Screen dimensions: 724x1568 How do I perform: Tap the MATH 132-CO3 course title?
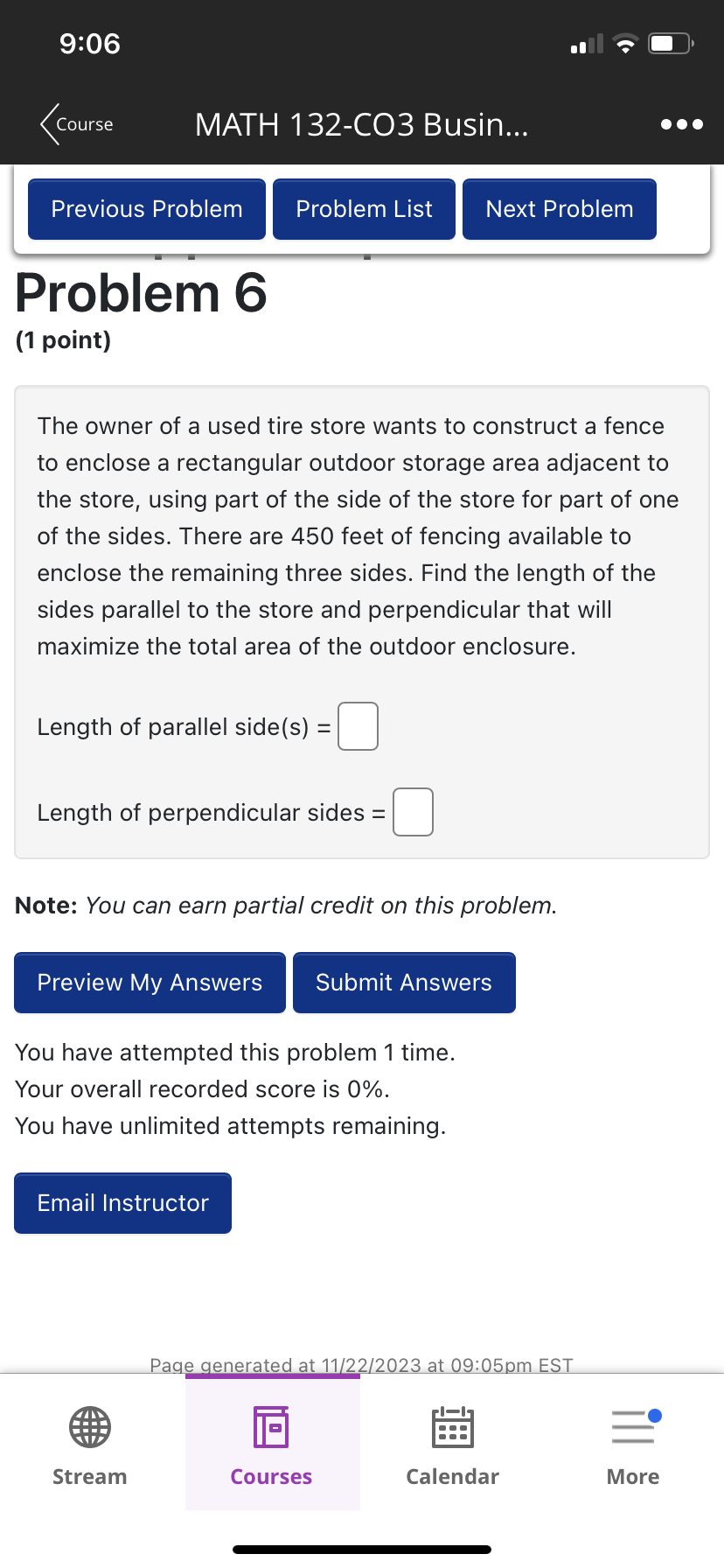[x=362, y=124]
